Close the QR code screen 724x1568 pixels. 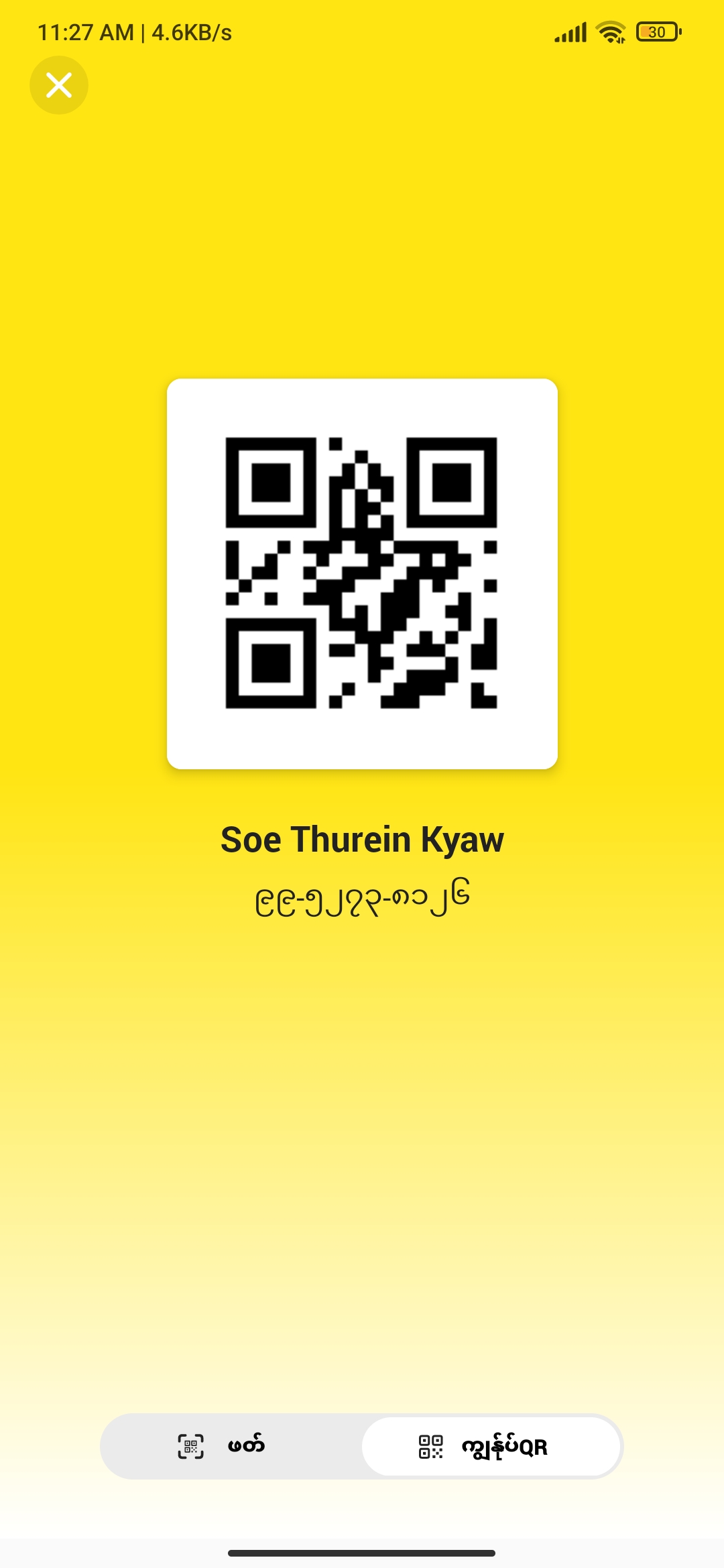pos(59,85)
